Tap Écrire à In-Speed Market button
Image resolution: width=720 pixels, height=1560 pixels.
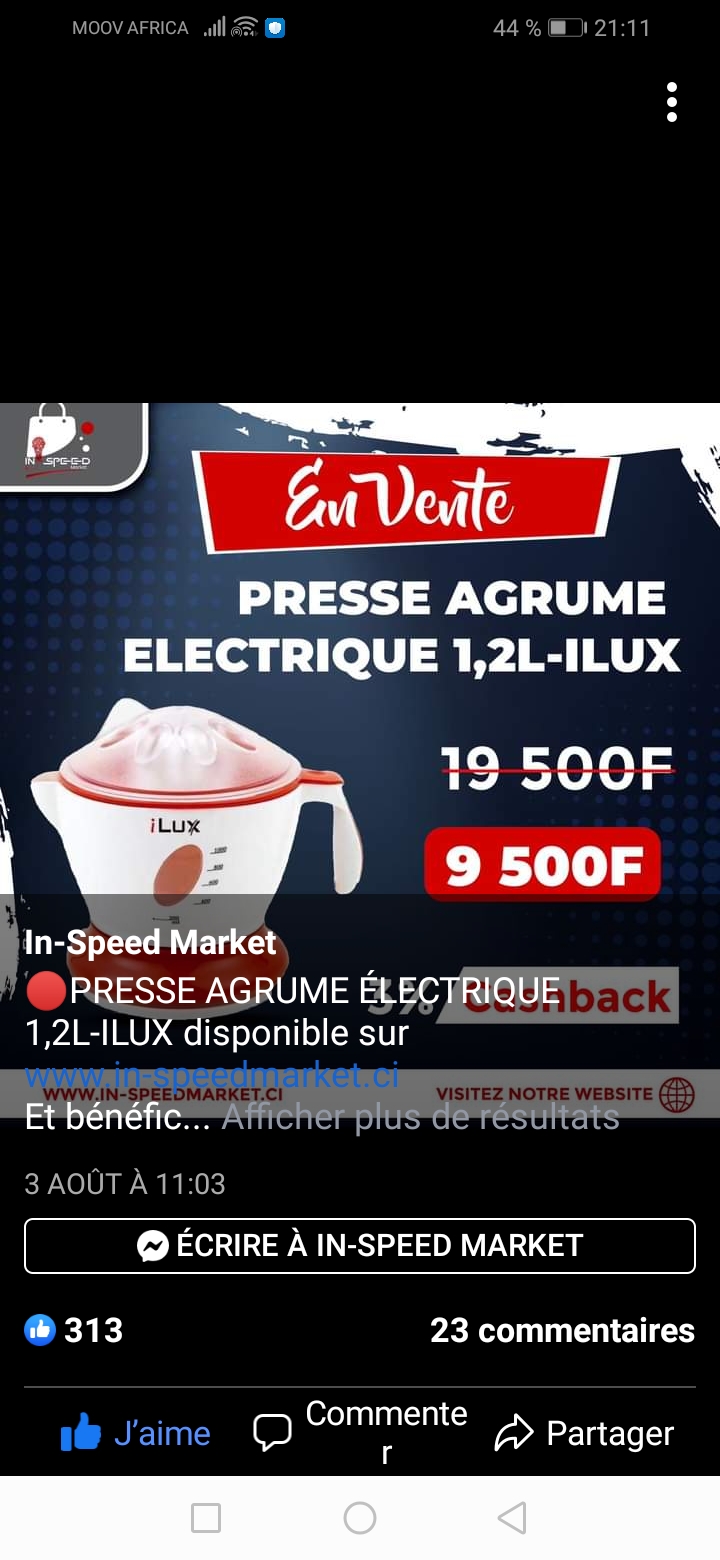click(360, 1246)
